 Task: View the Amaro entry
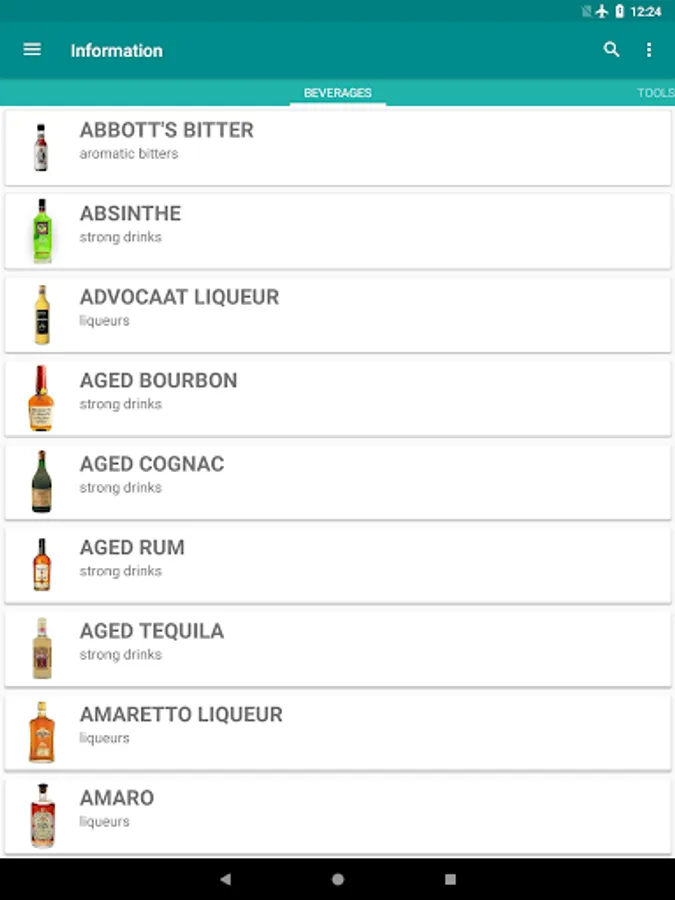(x=337, y=815)
